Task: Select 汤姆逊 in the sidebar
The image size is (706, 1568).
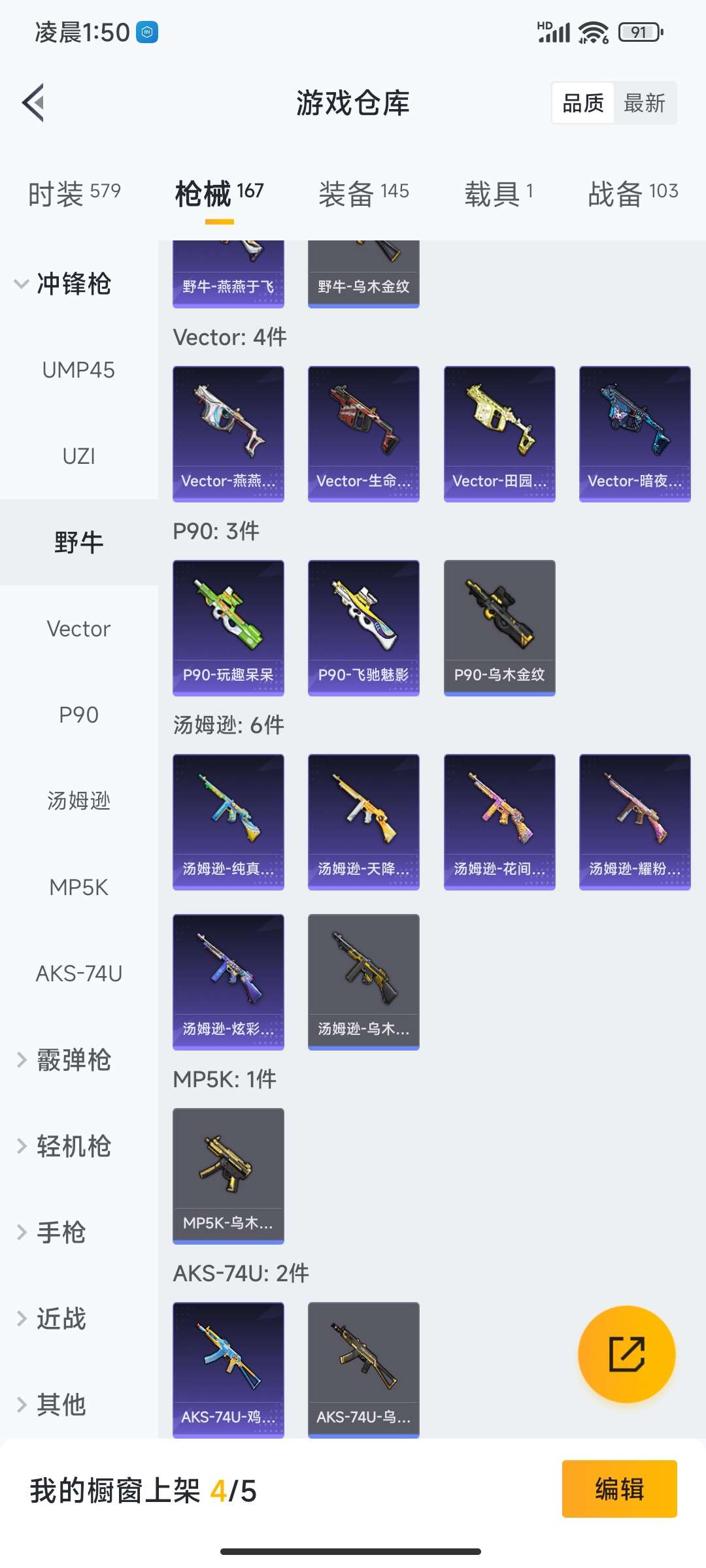Action: click(78, 801)
